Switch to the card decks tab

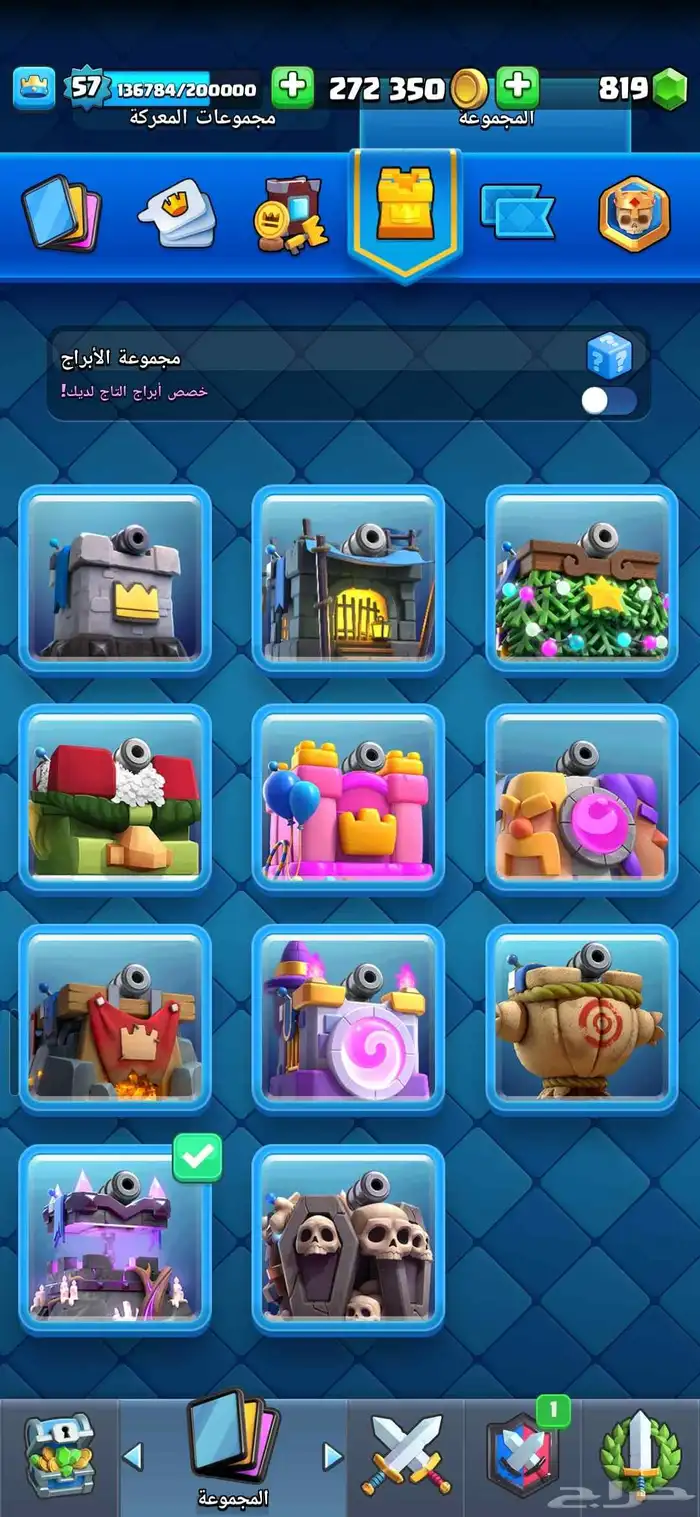(60, 213)
